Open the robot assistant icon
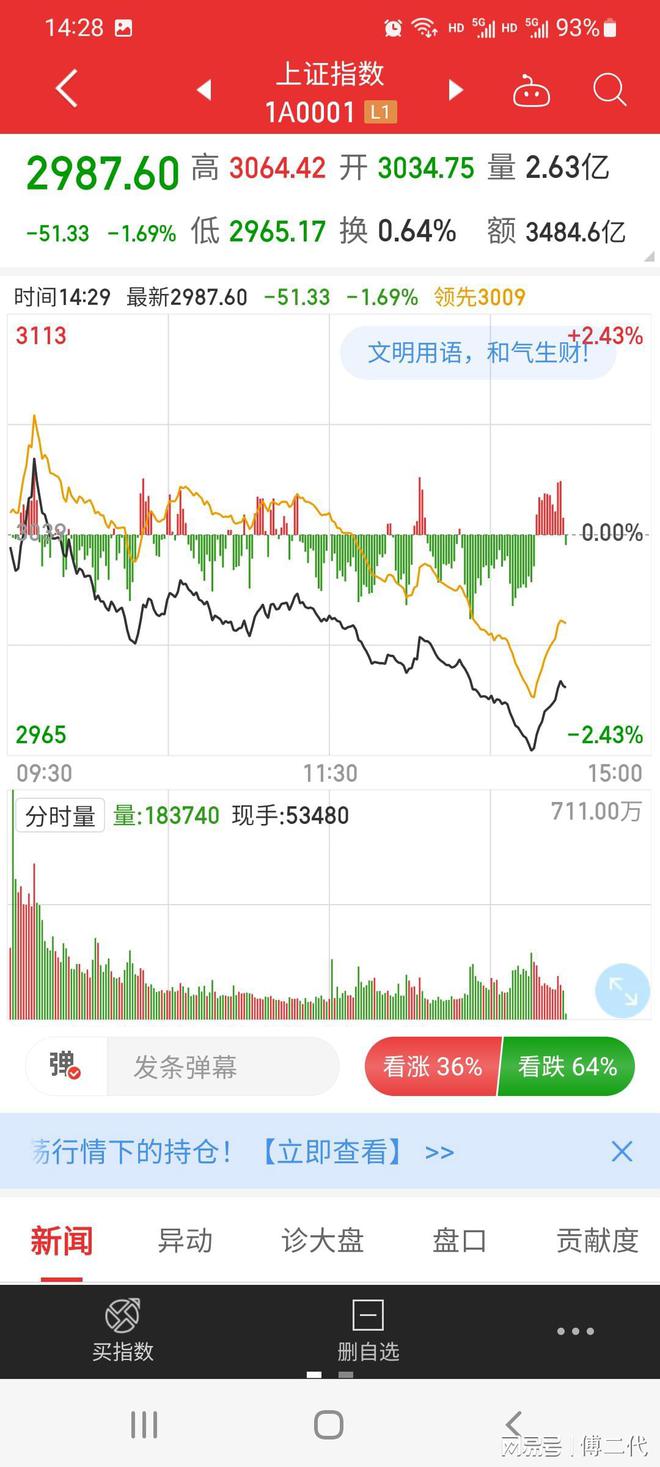The height and width of the screenshot is (1467, 660). (x=531, y=91)
